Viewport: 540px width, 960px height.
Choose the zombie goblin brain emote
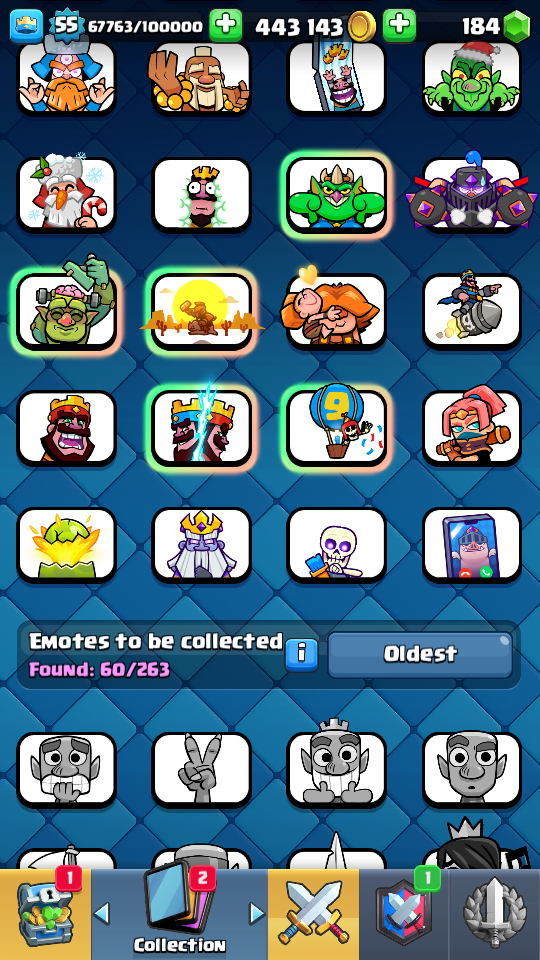pos(66,311)
